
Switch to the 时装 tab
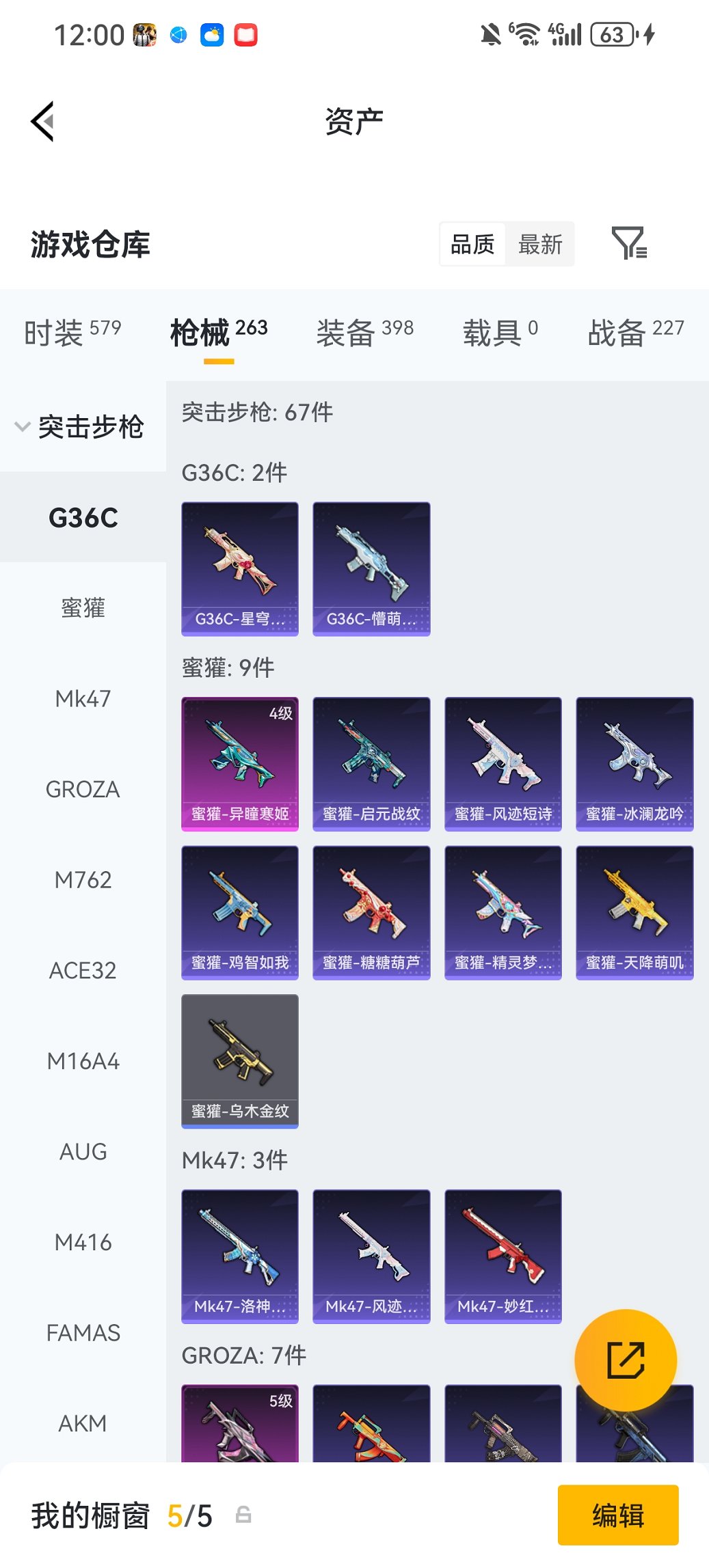[x=72, y=333]
